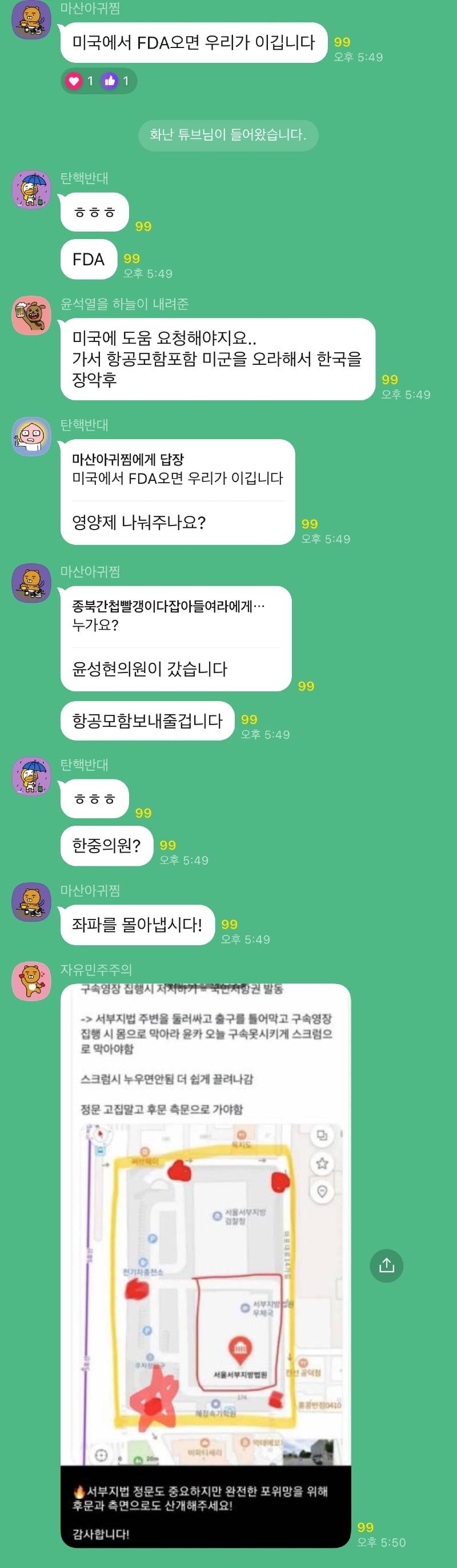The height and width of the screenshot is (1568, 457).
Task: Jump to quoted message in 영양제 나눠주나요 reply
Action: tap(177, 469)
